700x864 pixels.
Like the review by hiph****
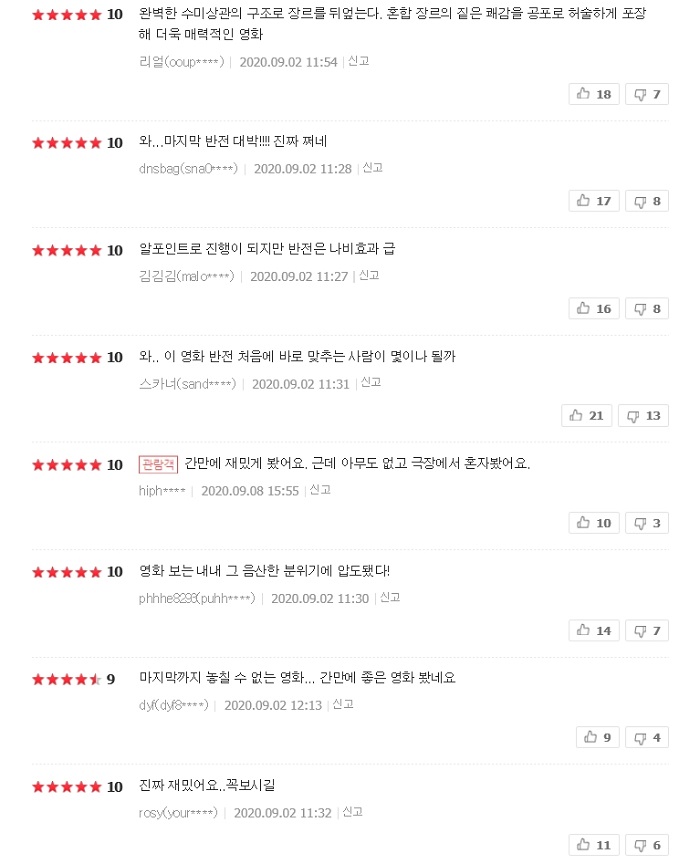point(594,523)
